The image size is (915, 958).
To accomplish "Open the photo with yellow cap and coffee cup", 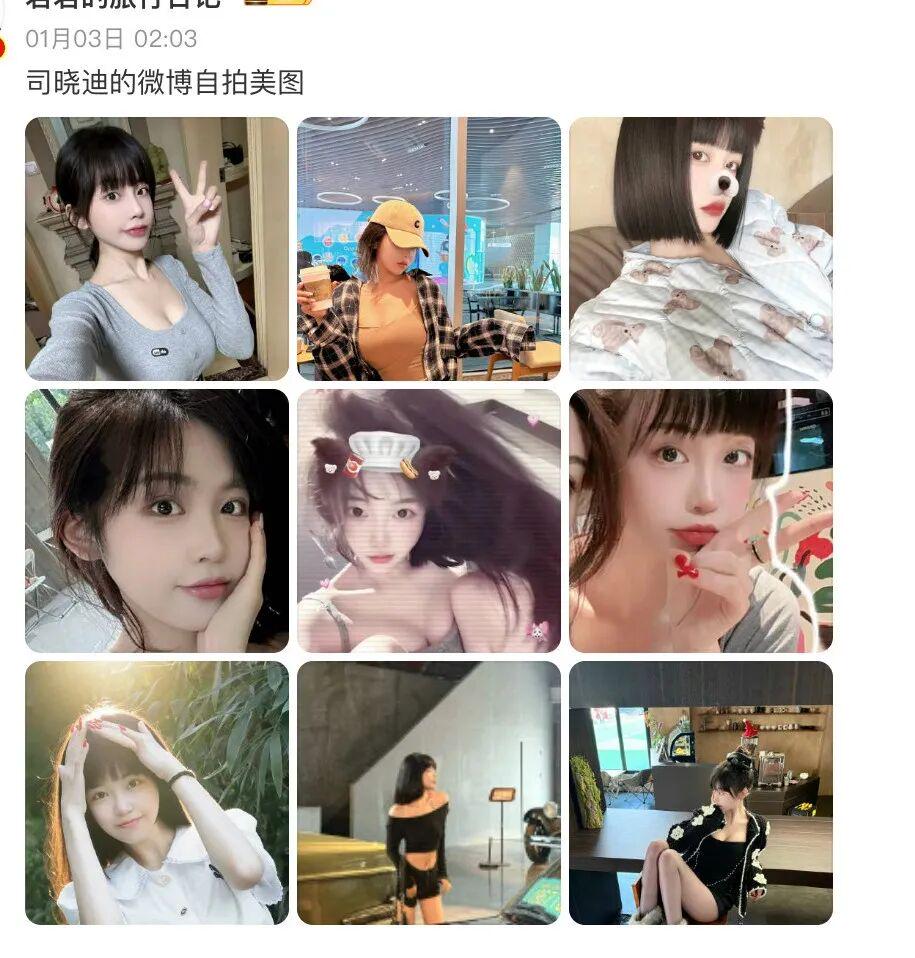I will tap(428, 249).
